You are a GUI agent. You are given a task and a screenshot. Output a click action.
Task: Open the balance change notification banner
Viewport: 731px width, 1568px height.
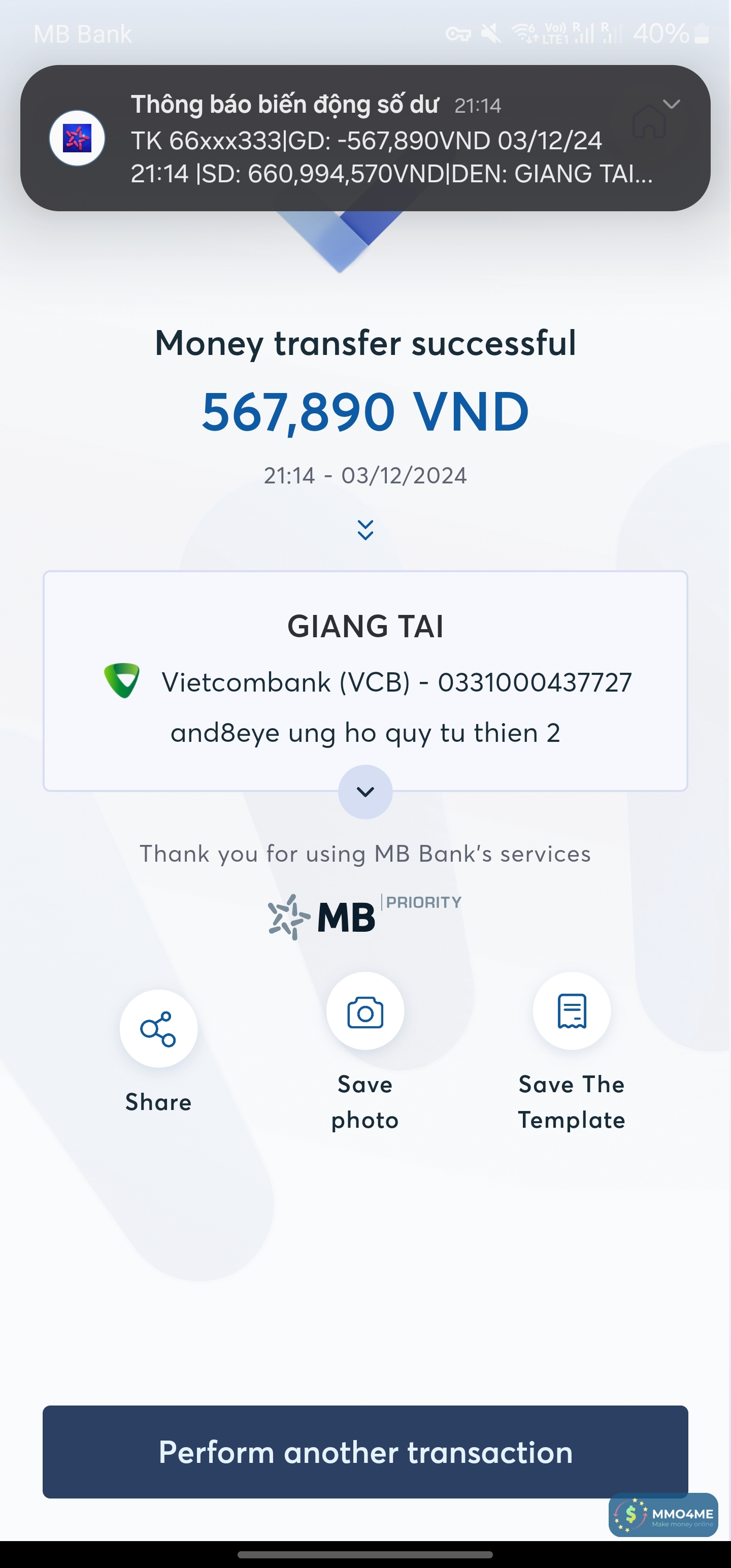point(365,139)
